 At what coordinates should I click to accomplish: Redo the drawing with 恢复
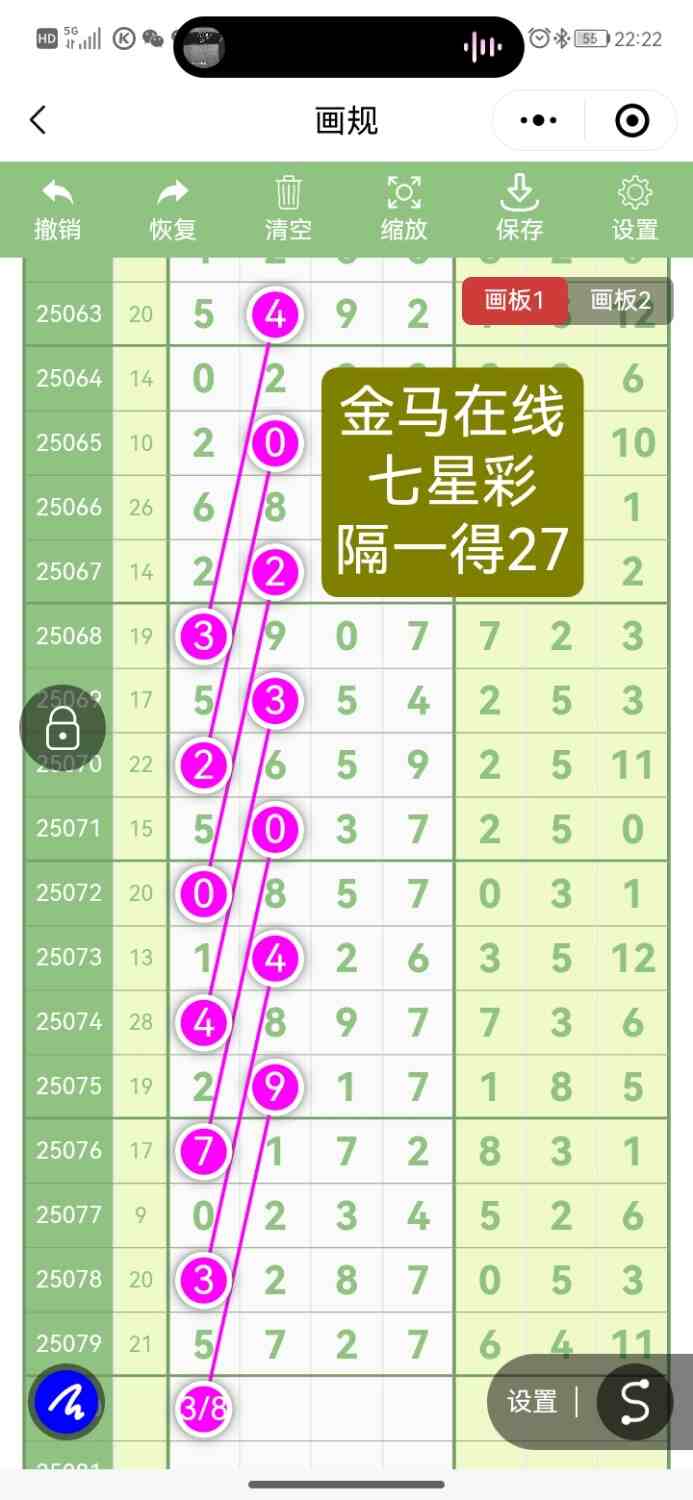tap(173, 209)
